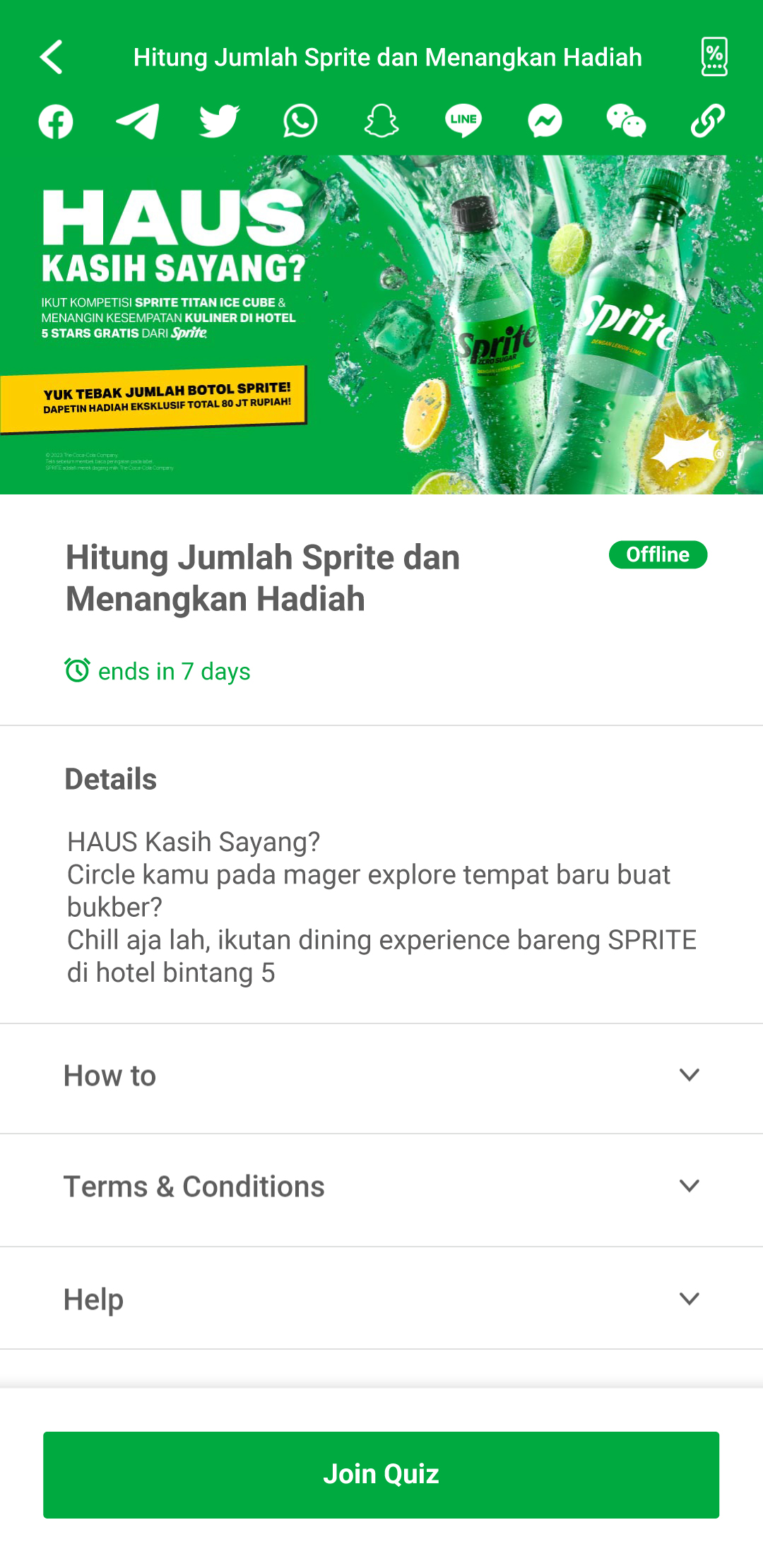Copy the quiz link
This screenshot has width=763, height=1568.
(707, 121)
